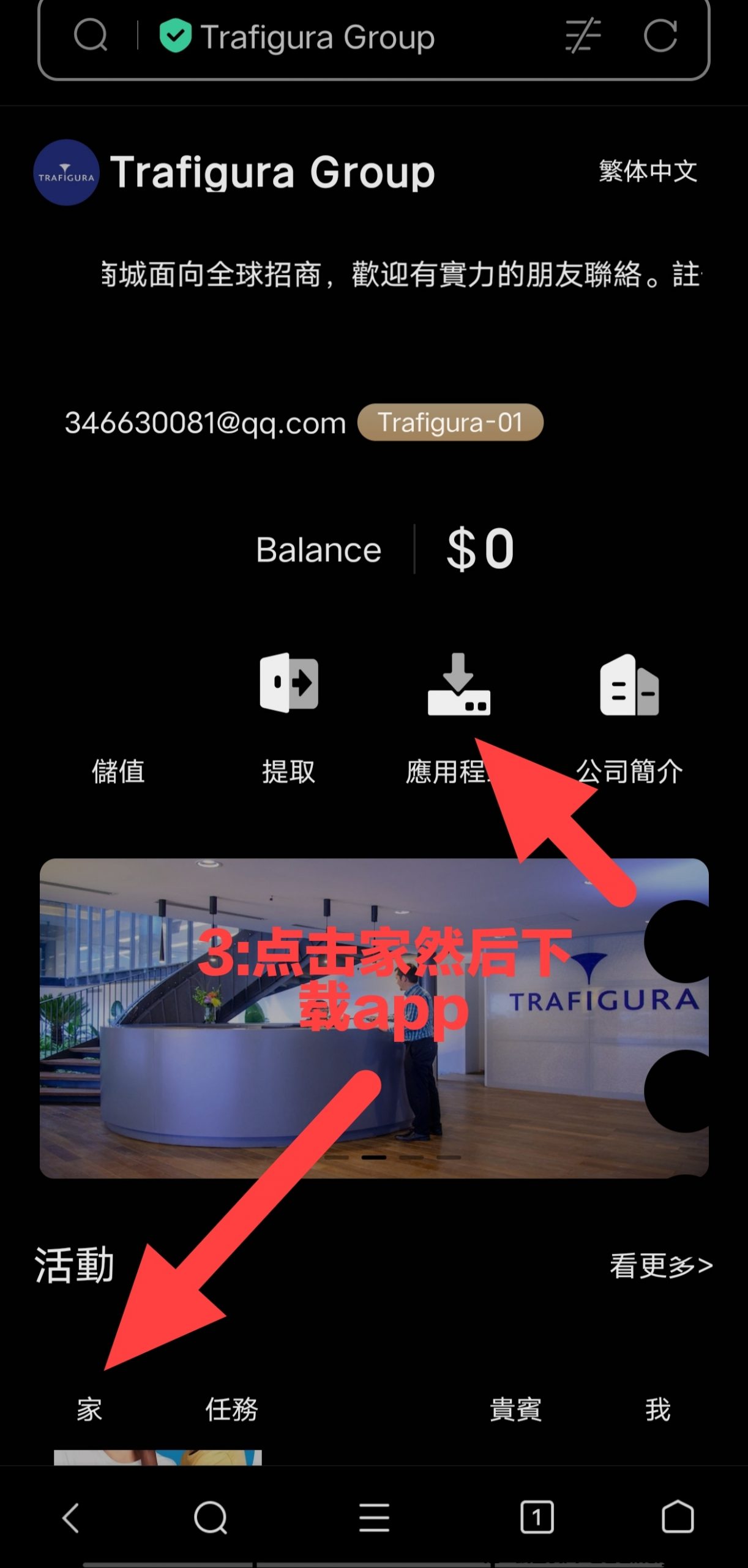Viewport: 748px width, 1568px height.
Task: Switch to the 貴賓 VIP tab
Action: 515,1409
